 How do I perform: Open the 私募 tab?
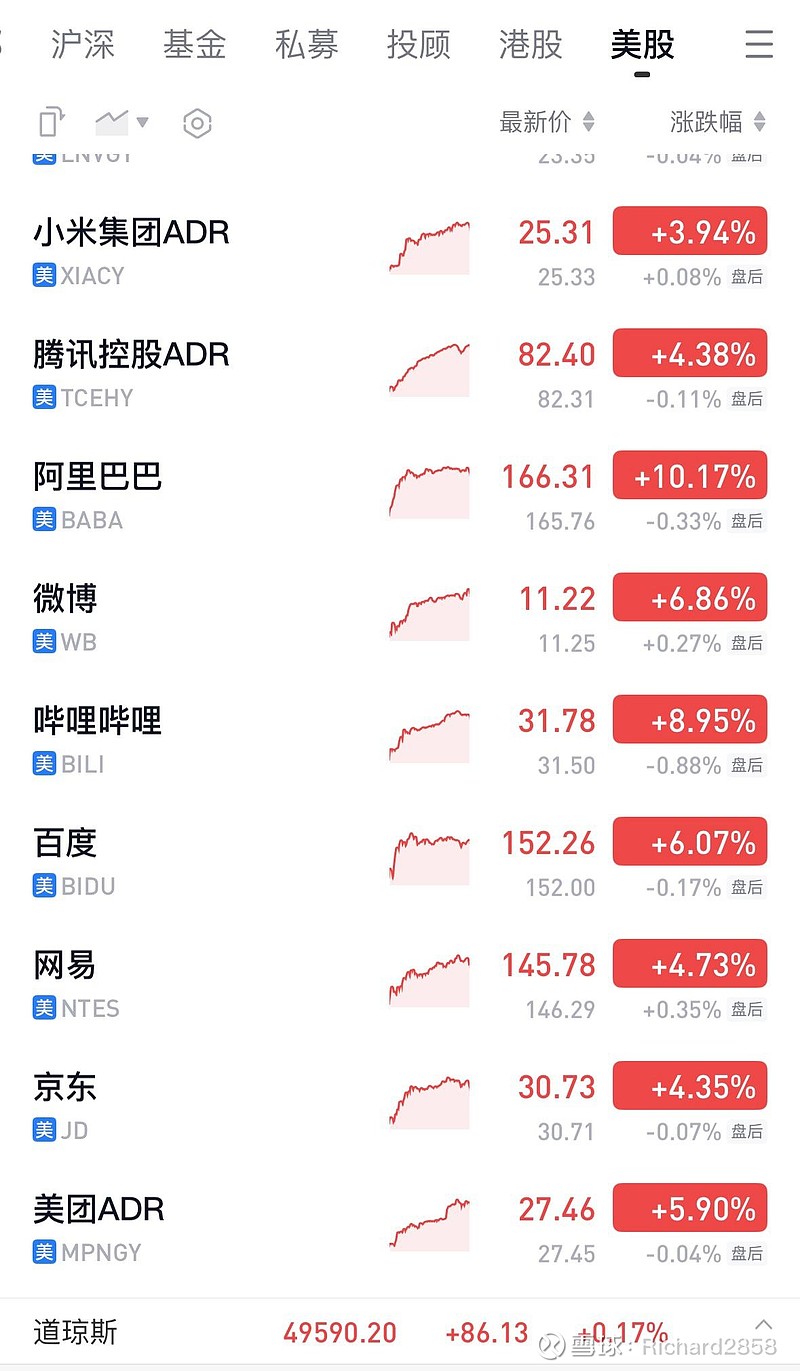point(306,45)
